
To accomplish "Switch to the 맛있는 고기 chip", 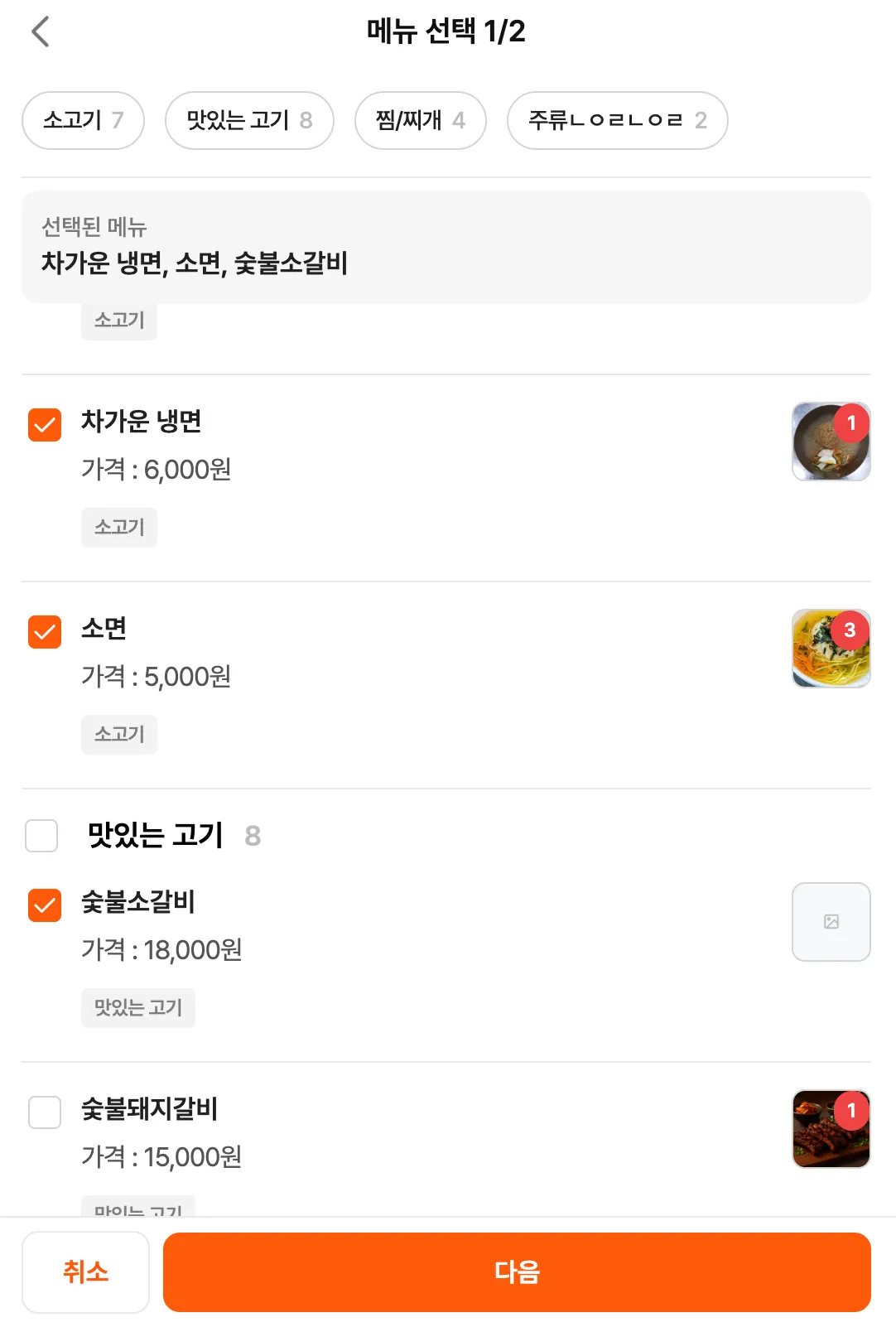I will click(249, 120).
